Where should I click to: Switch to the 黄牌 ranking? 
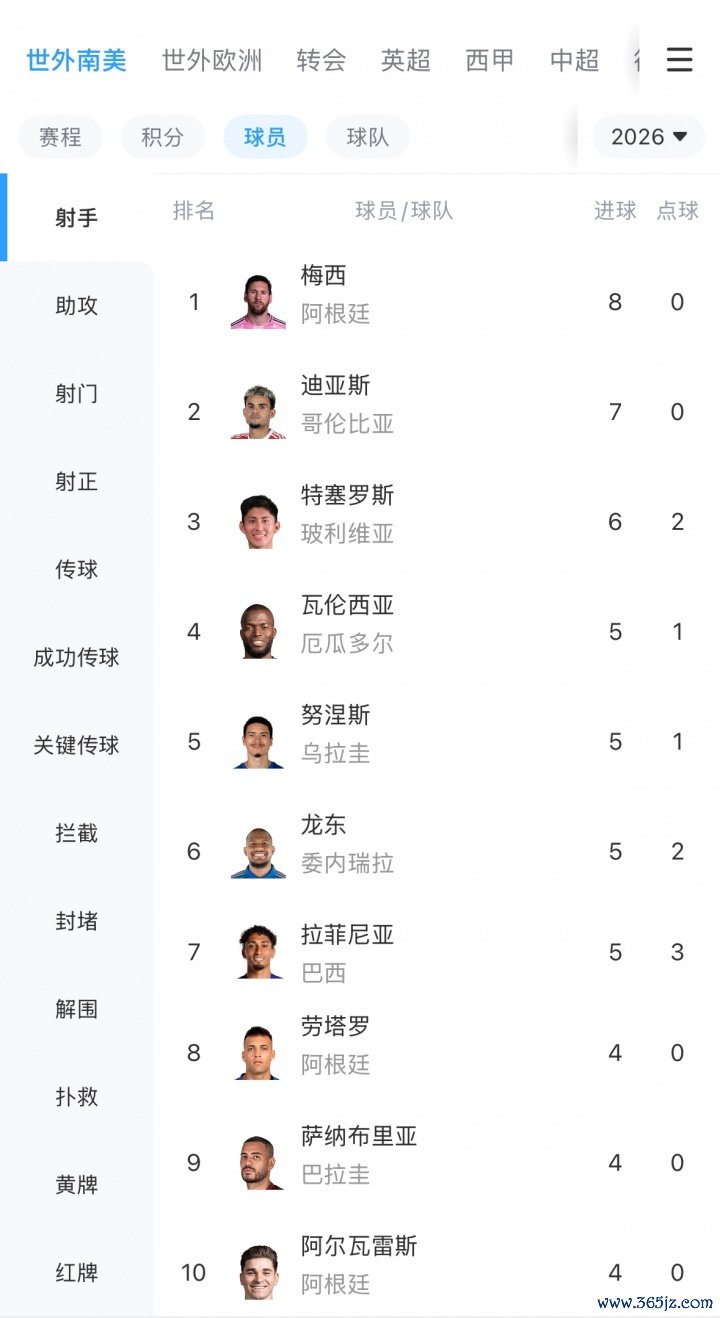point(76,1185)
